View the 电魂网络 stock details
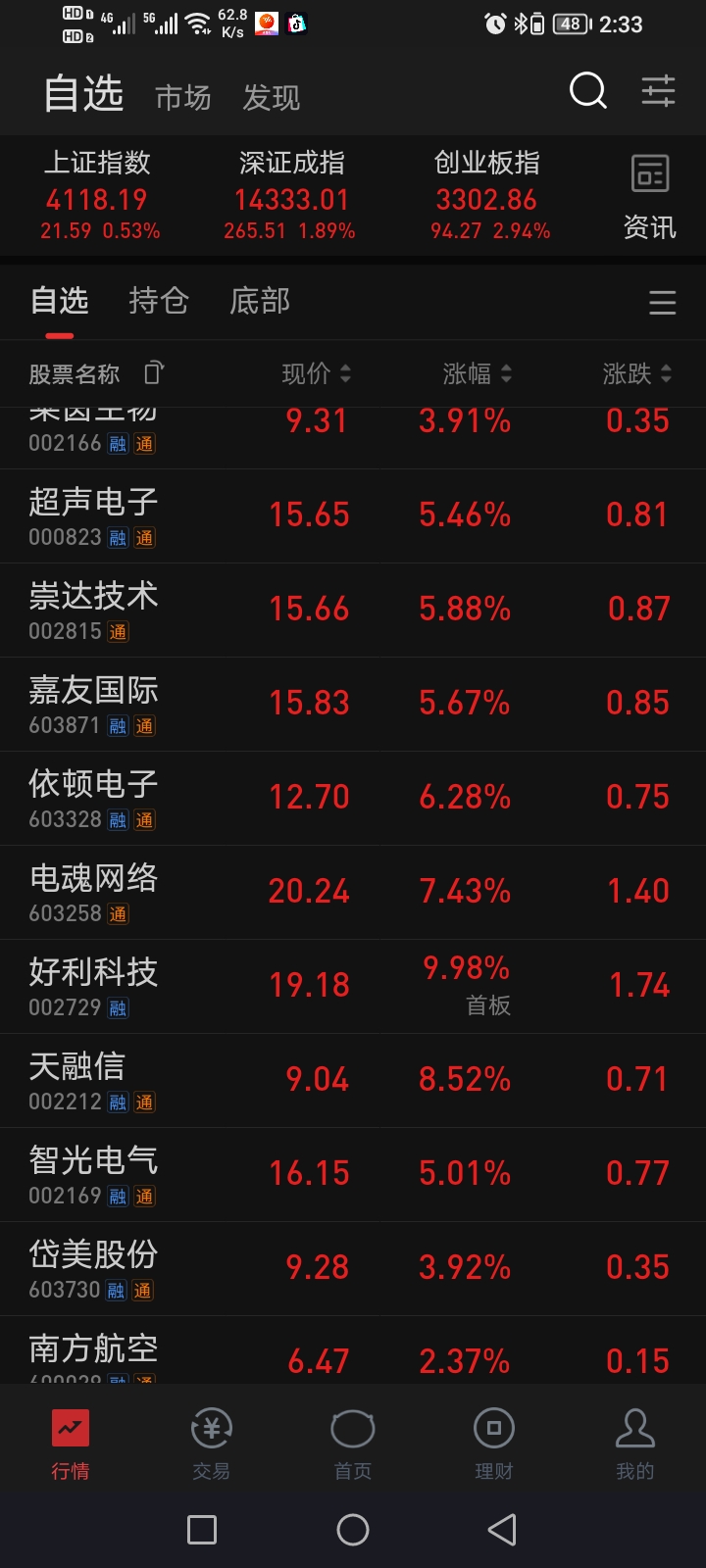The image size is (706, 1568). pyautogui.click(x=353, y=892)
